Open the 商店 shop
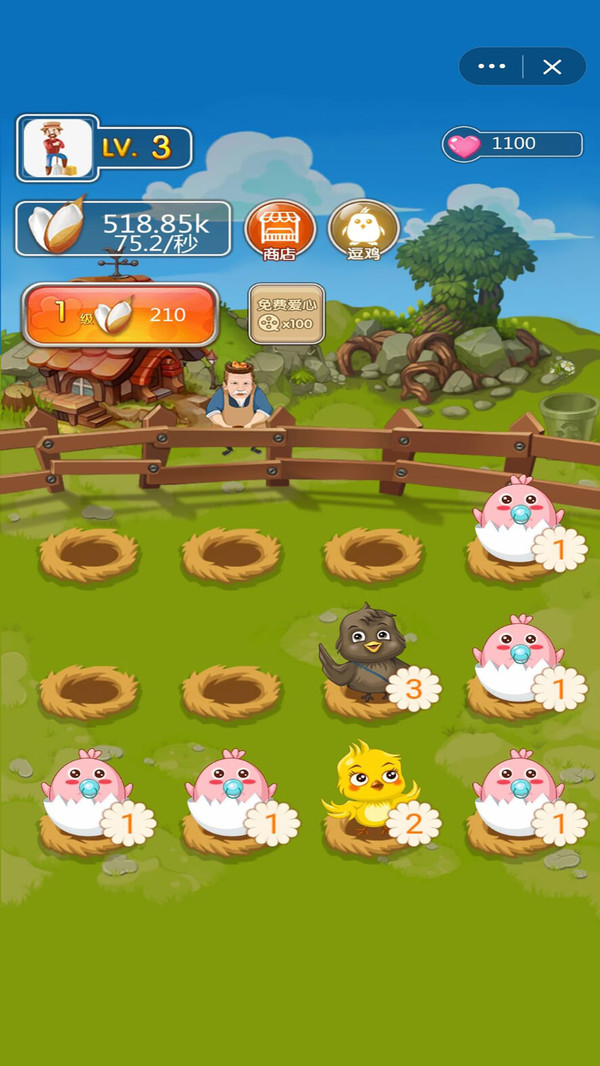Screen dimensions: 600x1066 coord(279,229)
